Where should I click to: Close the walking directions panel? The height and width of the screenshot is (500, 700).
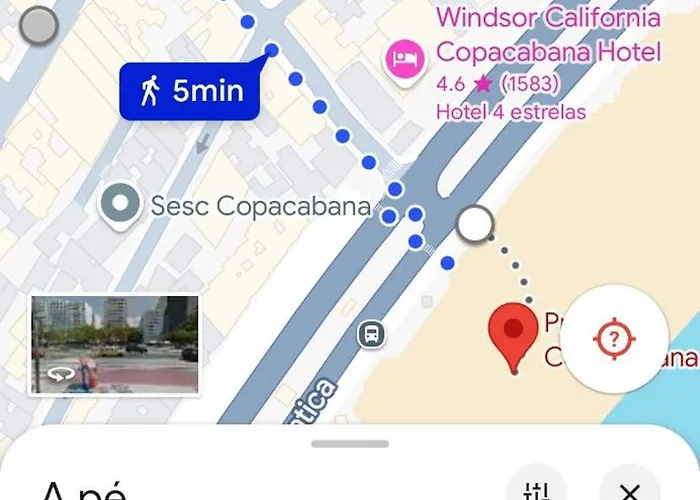pyautogui.click(x=629, y=490)
